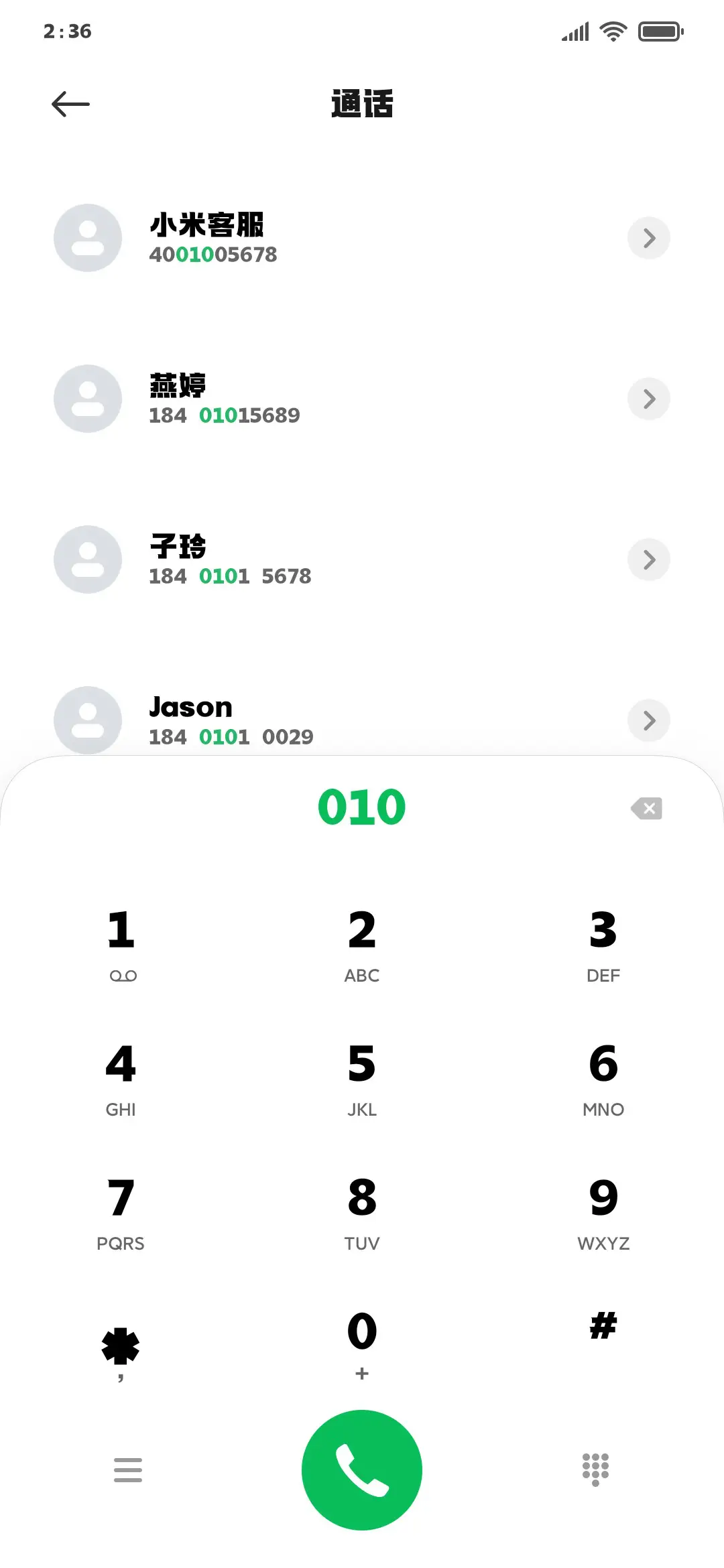
Task: Tap the Wi-Fi status icon
Action: [611, 31]
